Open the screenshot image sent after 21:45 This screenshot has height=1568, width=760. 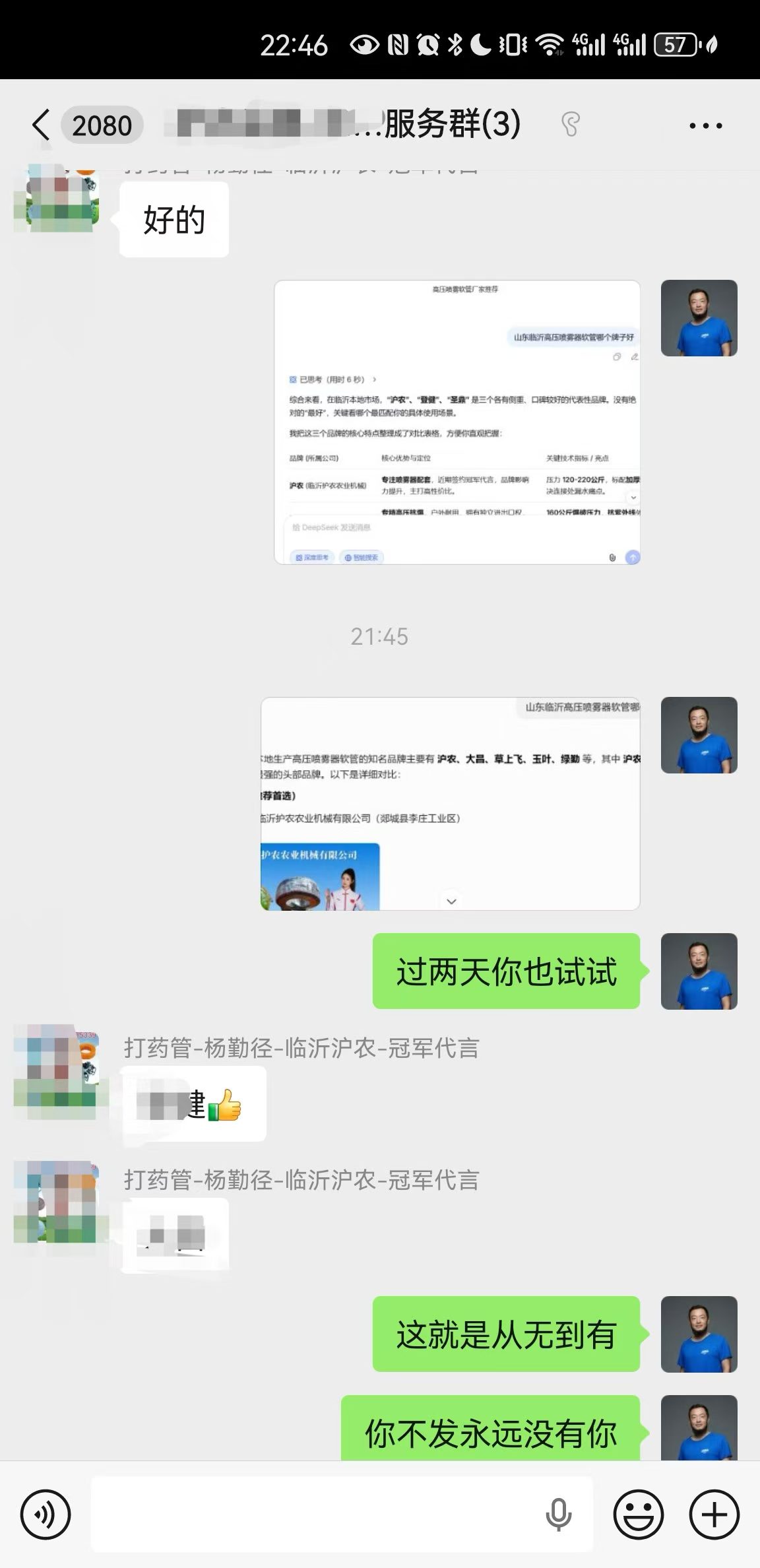pos(450,804)
